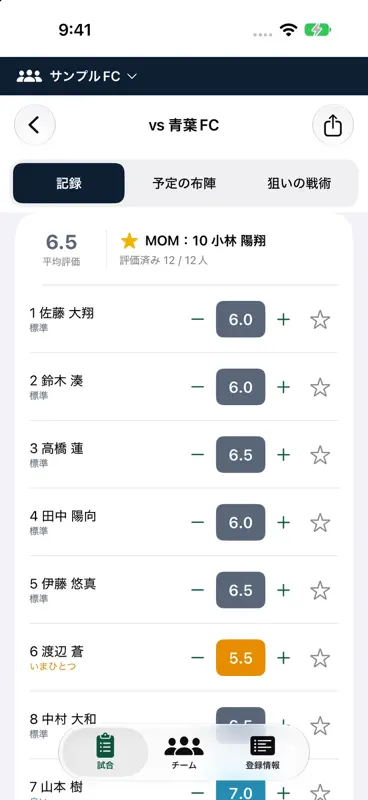Open the サンプルFC team dropdown
Viewport: 368px width, 800px height.
point(77,76)
